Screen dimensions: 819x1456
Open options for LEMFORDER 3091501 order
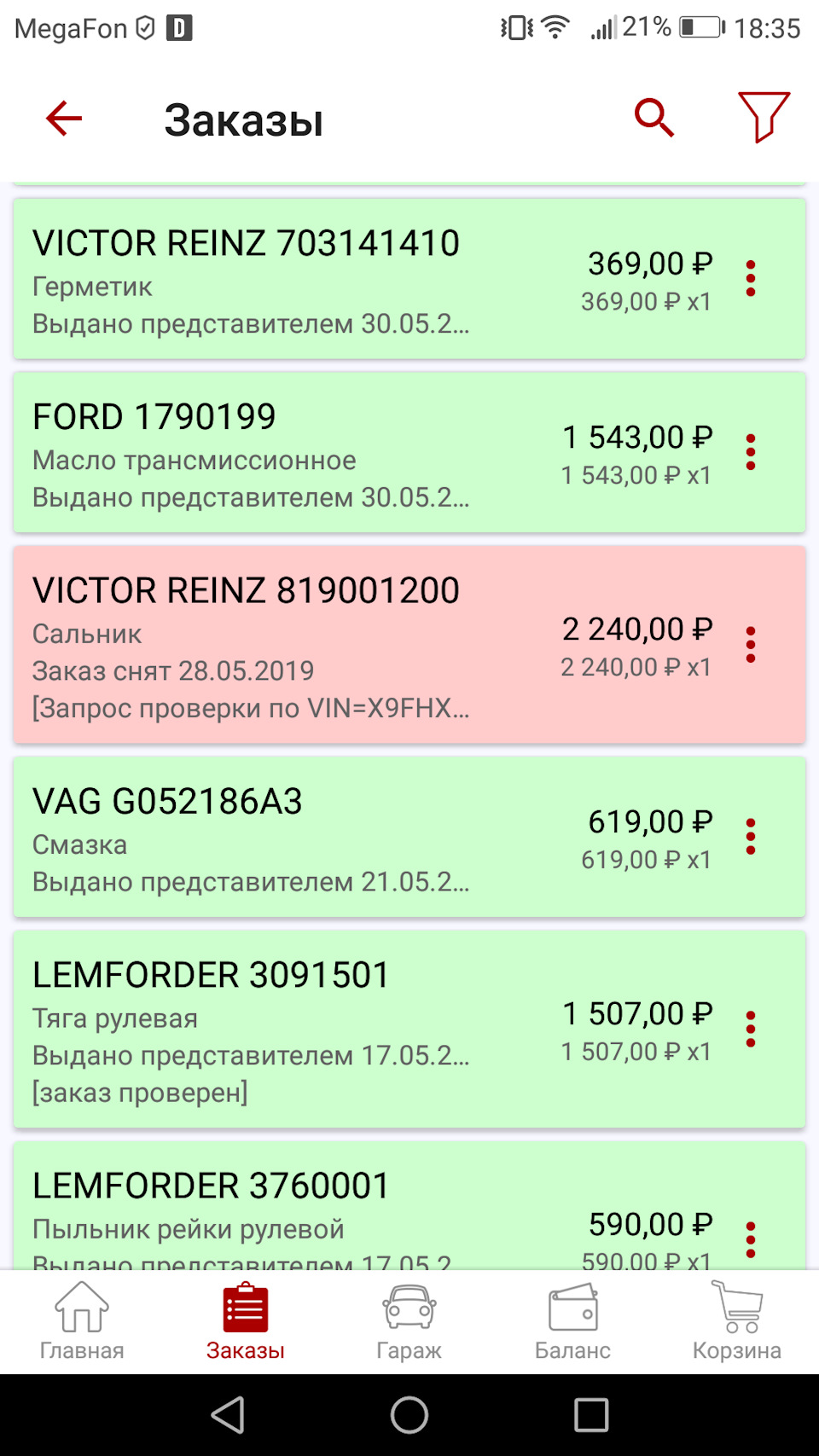(x=751, y=1029)
